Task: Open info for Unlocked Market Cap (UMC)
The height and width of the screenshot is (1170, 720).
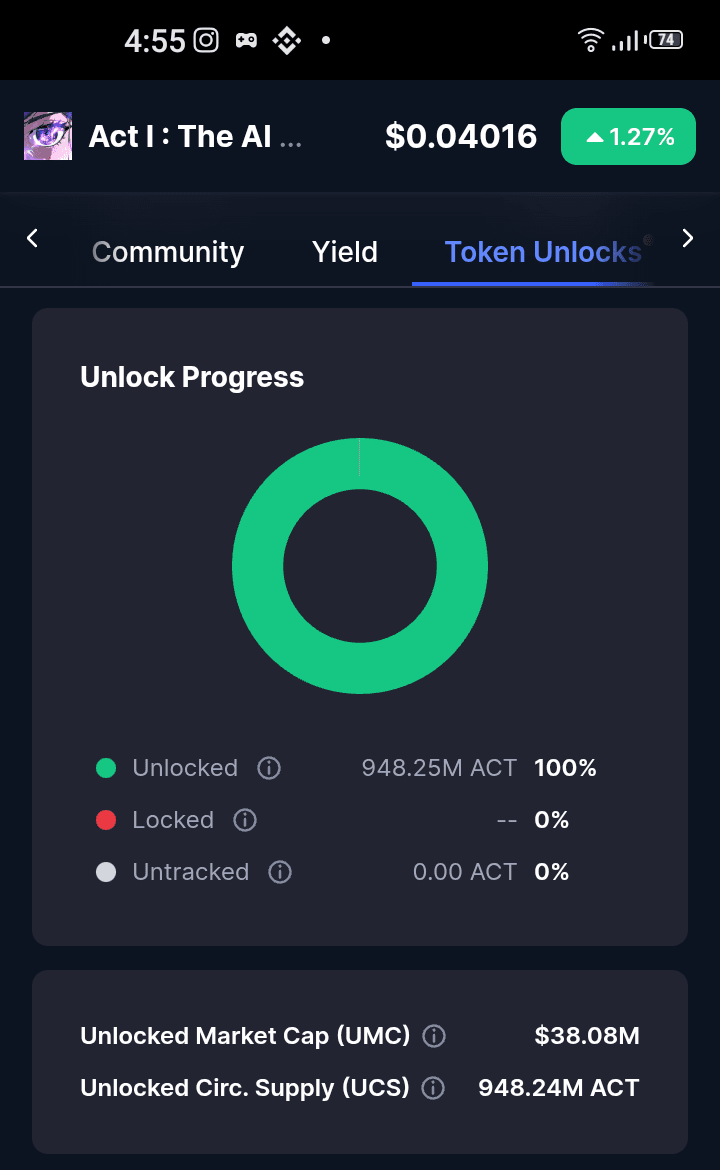Action: (434, 1036)
